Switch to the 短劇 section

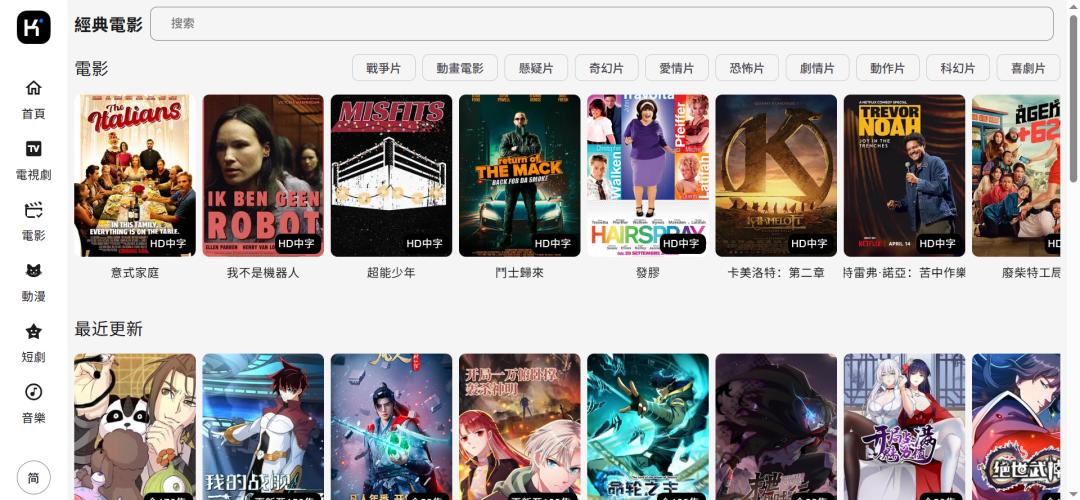[33, 342]
